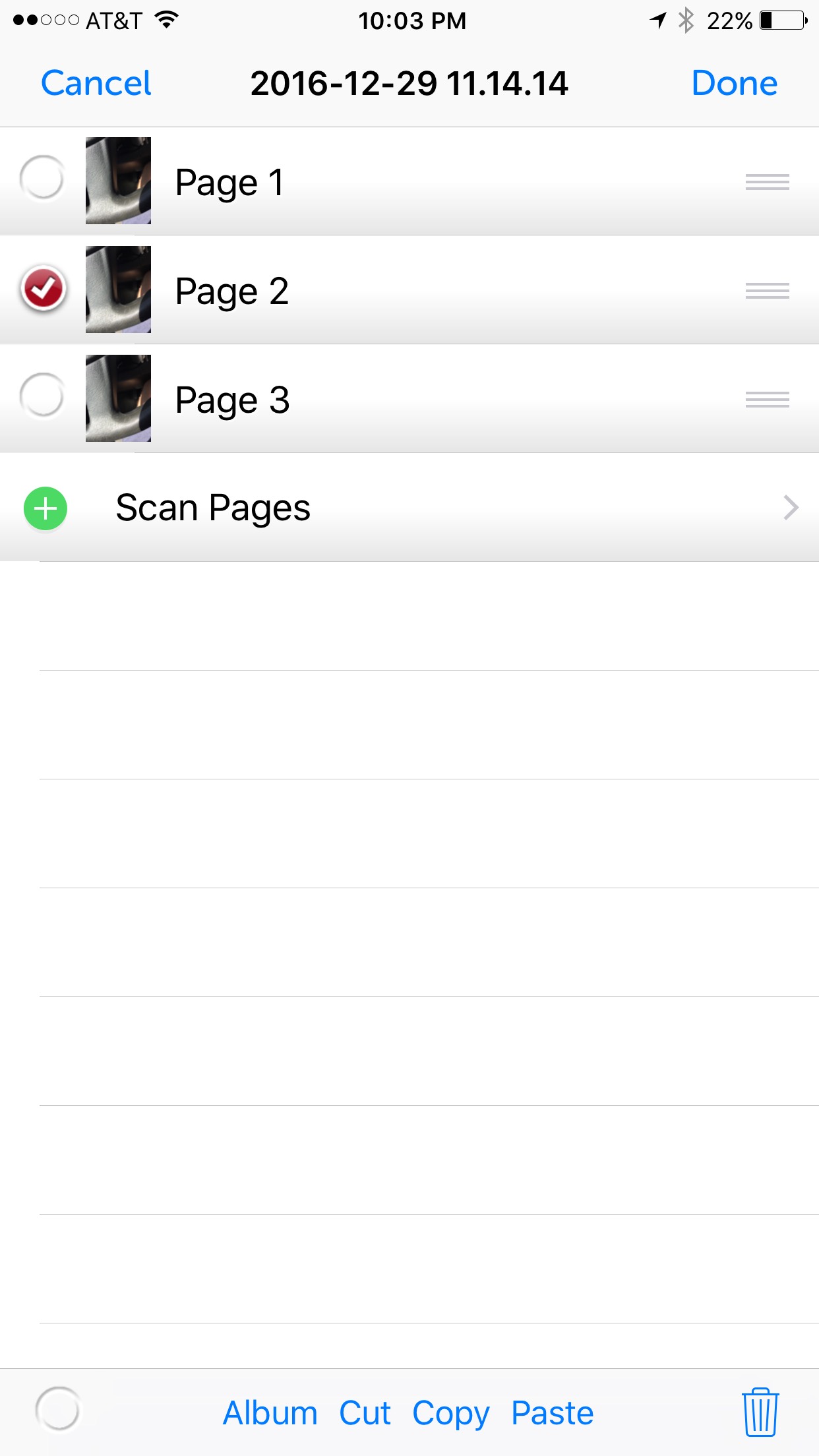
Task: Open Scan Pages
Action: 409,508
